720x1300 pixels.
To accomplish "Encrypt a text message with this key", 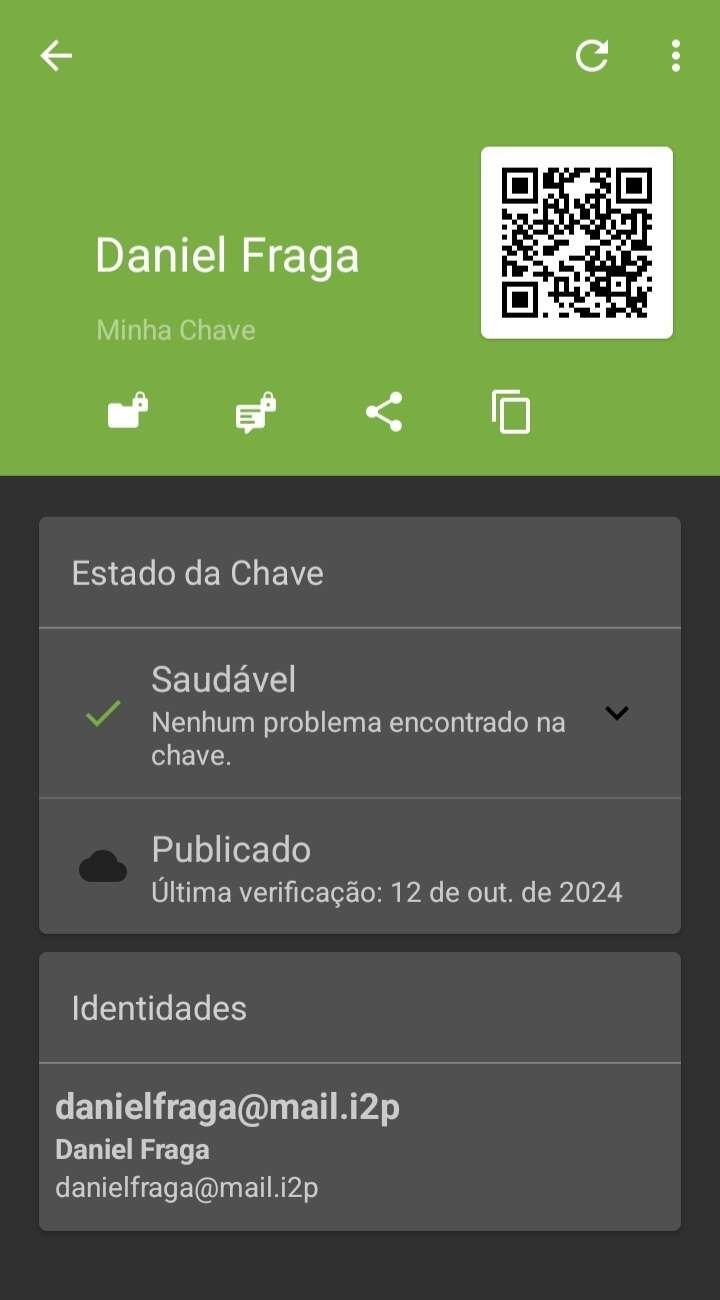I will coord(256,411).
